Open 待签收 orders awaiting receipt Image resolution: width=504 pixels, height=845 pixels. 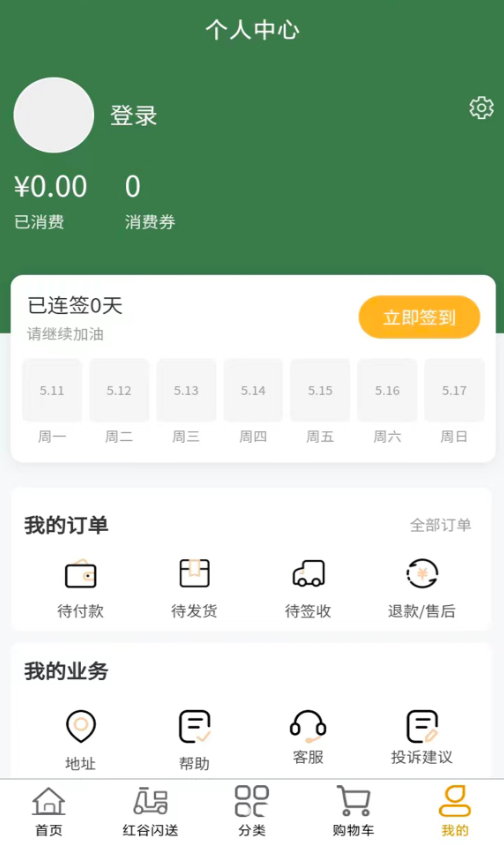point(308,588)
